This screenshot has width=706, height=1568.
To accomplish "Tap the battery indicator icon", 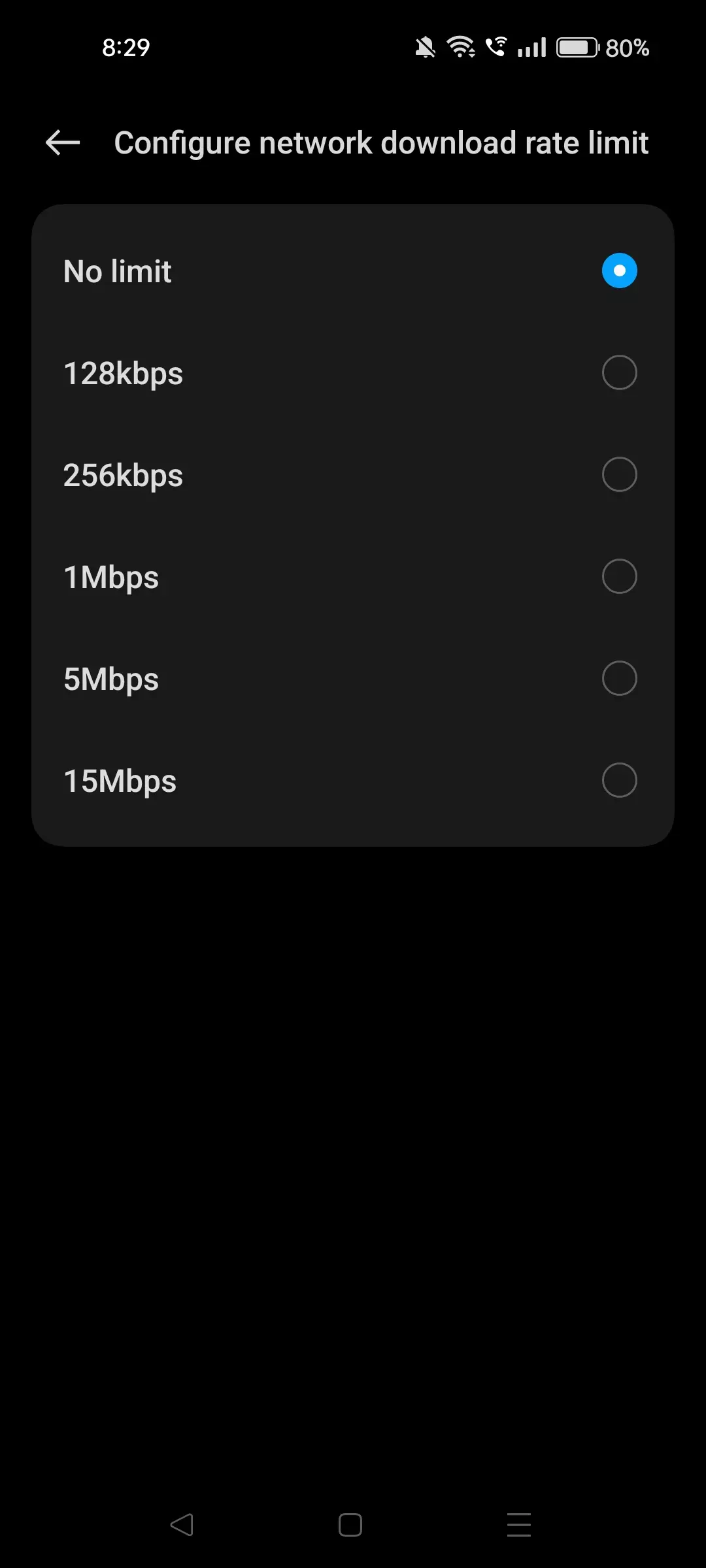I will click(577, 47).
